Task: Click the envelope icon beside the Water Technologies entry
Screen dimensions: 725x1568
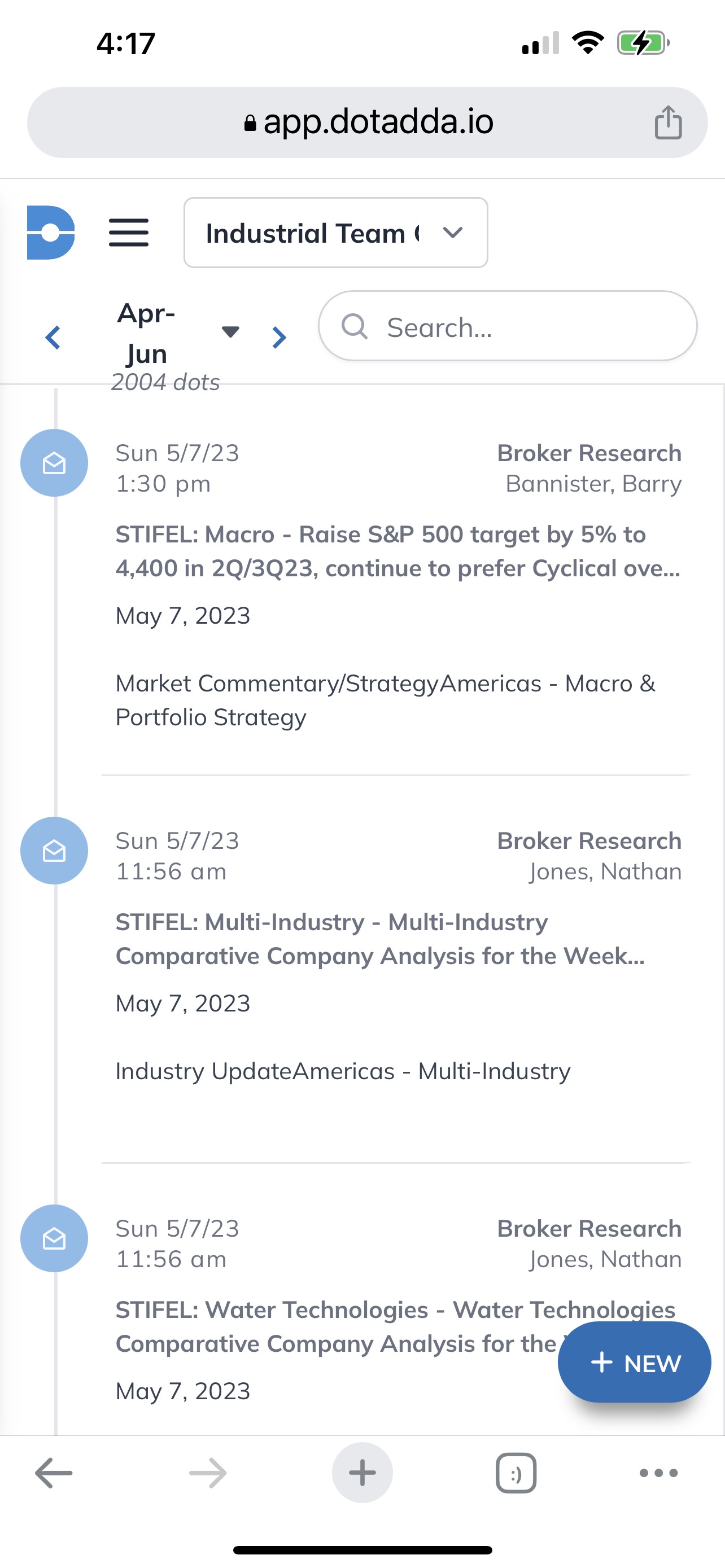Action: [54, 1238]
